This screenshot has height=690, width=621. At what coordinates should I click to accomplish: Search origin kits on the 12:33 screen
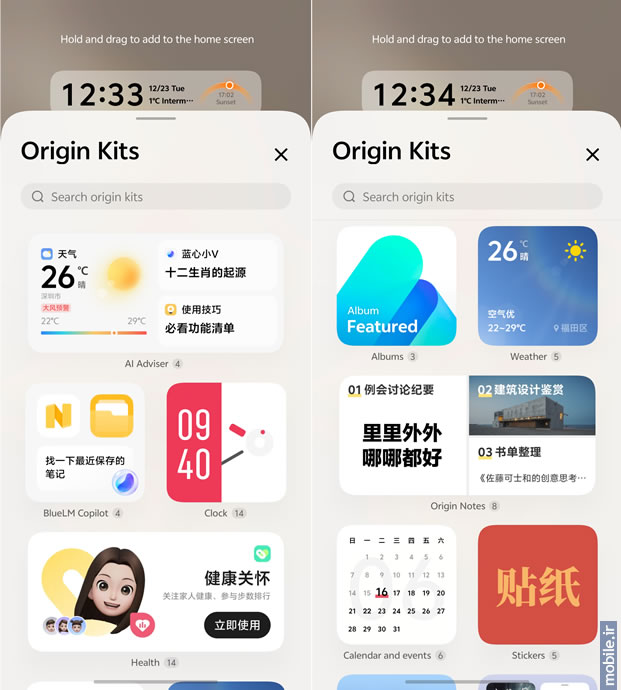coord(155,197)
